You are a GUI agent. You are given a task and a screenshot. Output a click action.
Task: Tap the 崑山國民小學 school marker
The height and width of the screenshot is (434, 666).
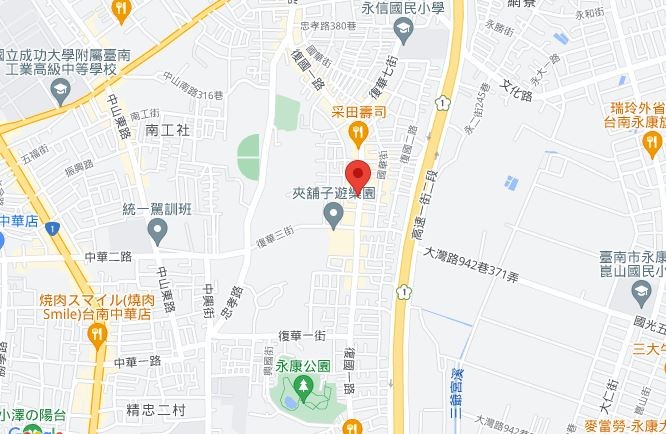pyautogui.click(x=642, y=292)
